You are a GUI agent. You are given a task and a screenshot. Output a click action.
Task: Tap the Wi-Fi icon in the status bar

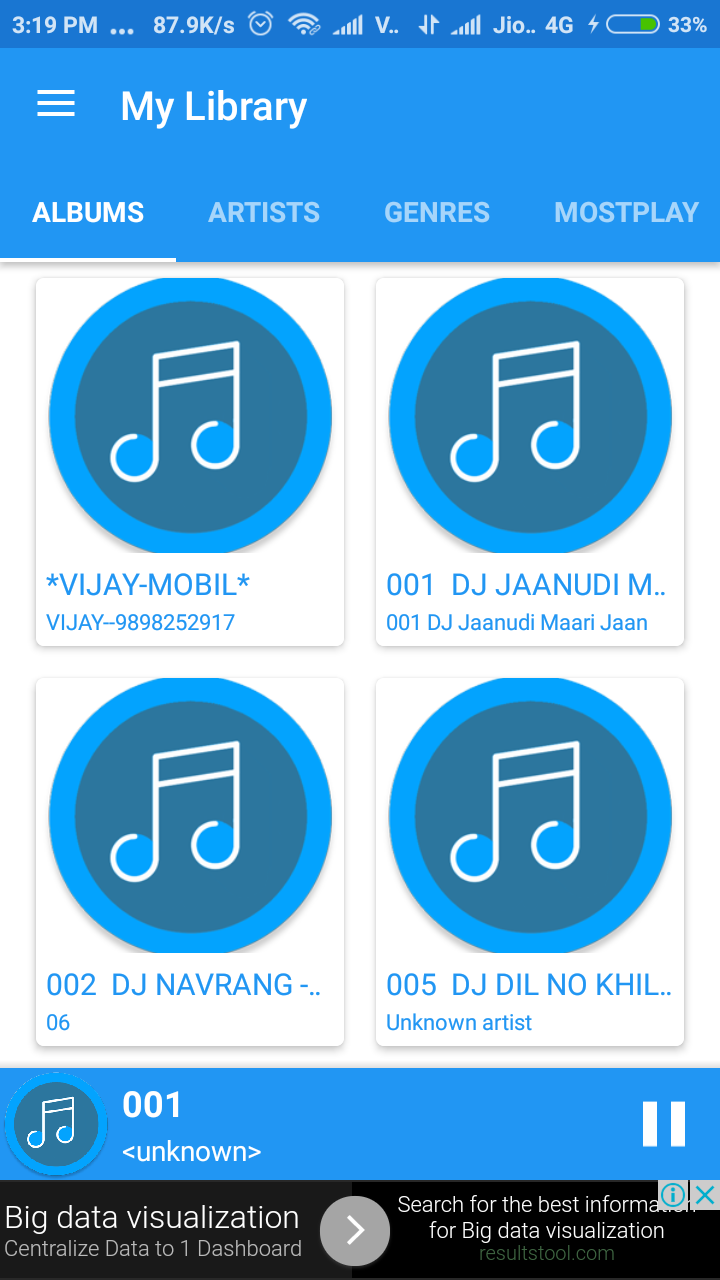[x=305, y=23]
